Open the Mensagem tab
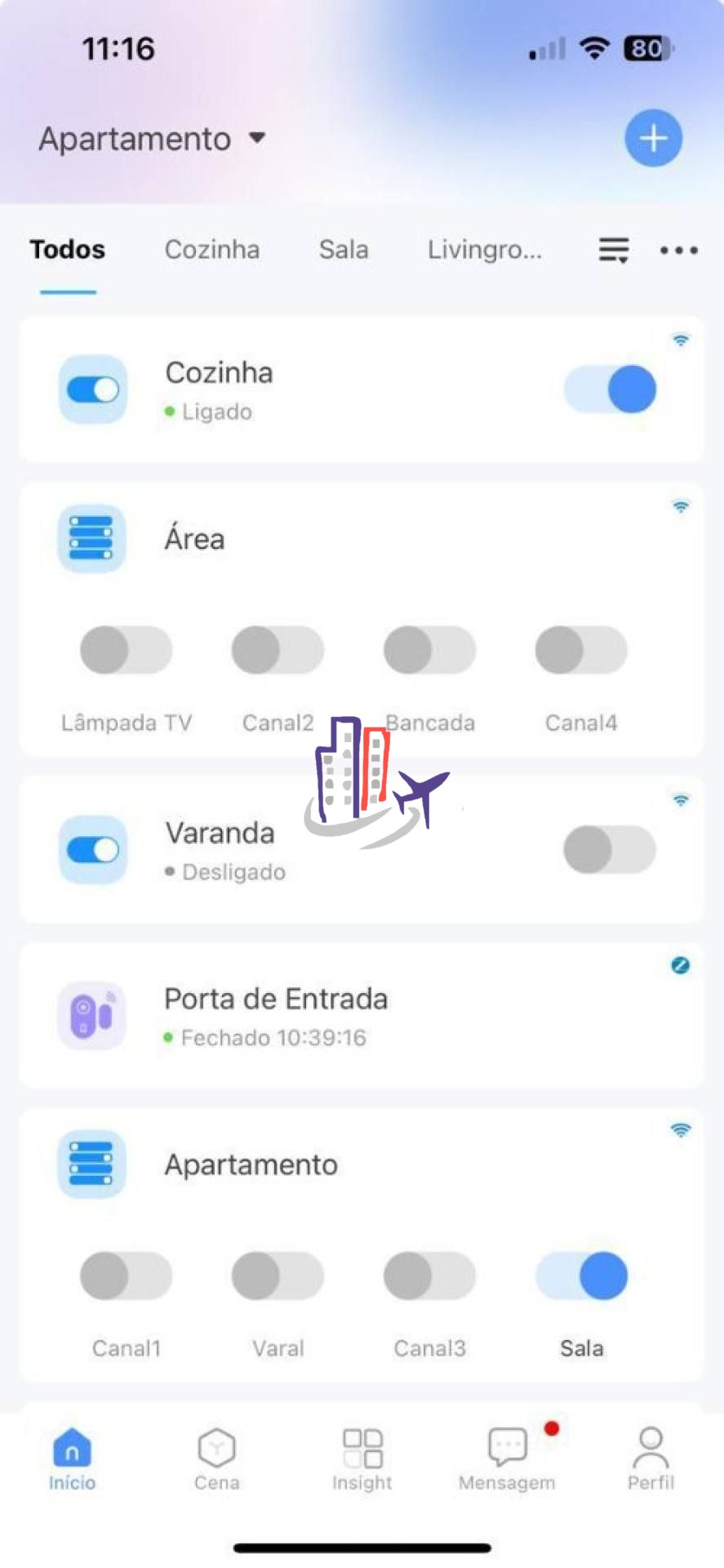The height and width of the screenshot is (1568, 724). [x=507, y=1459]
